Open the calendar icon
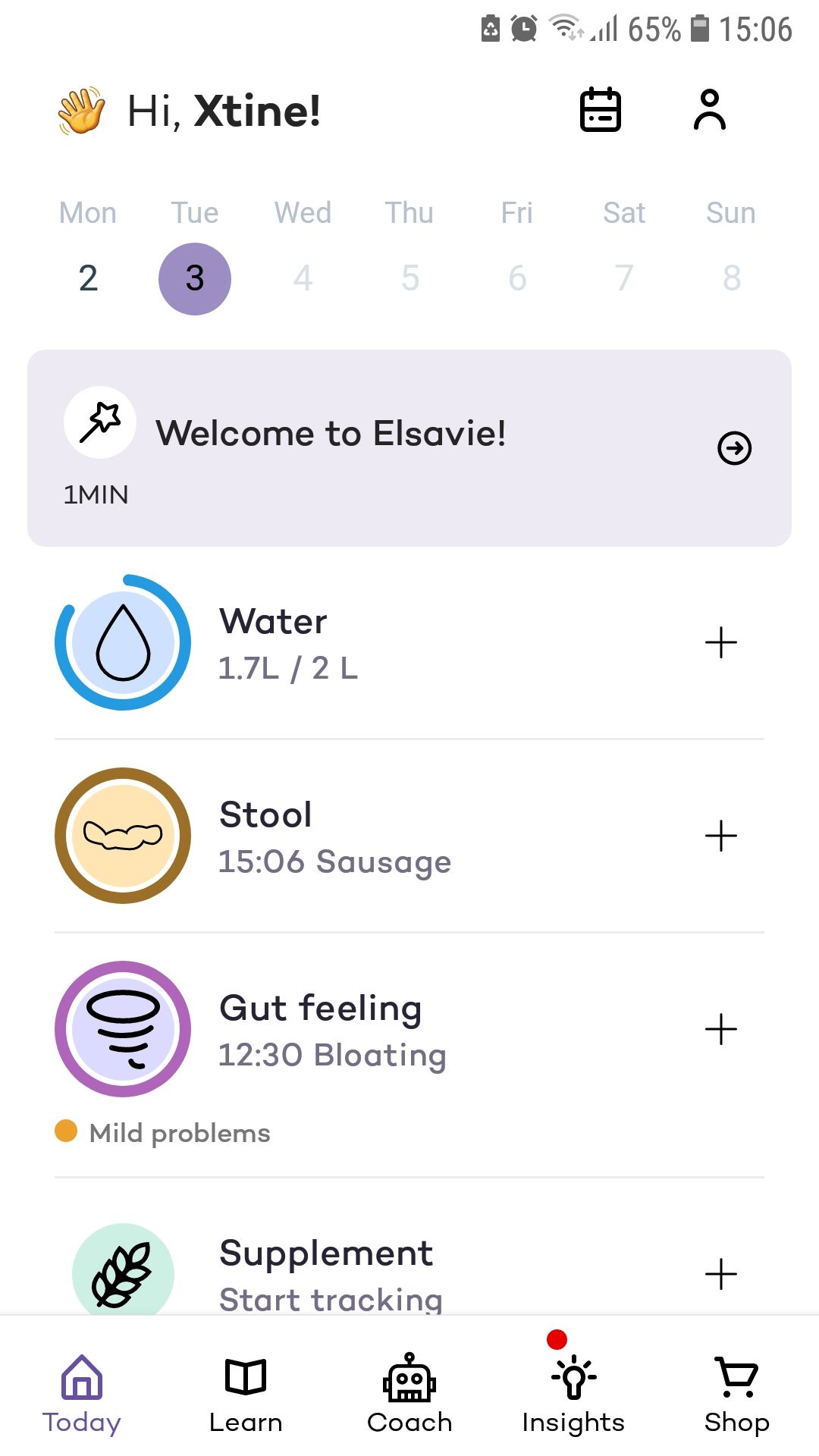The height and width of the screenshot is (1456, 819). click(x=600, y=111)
